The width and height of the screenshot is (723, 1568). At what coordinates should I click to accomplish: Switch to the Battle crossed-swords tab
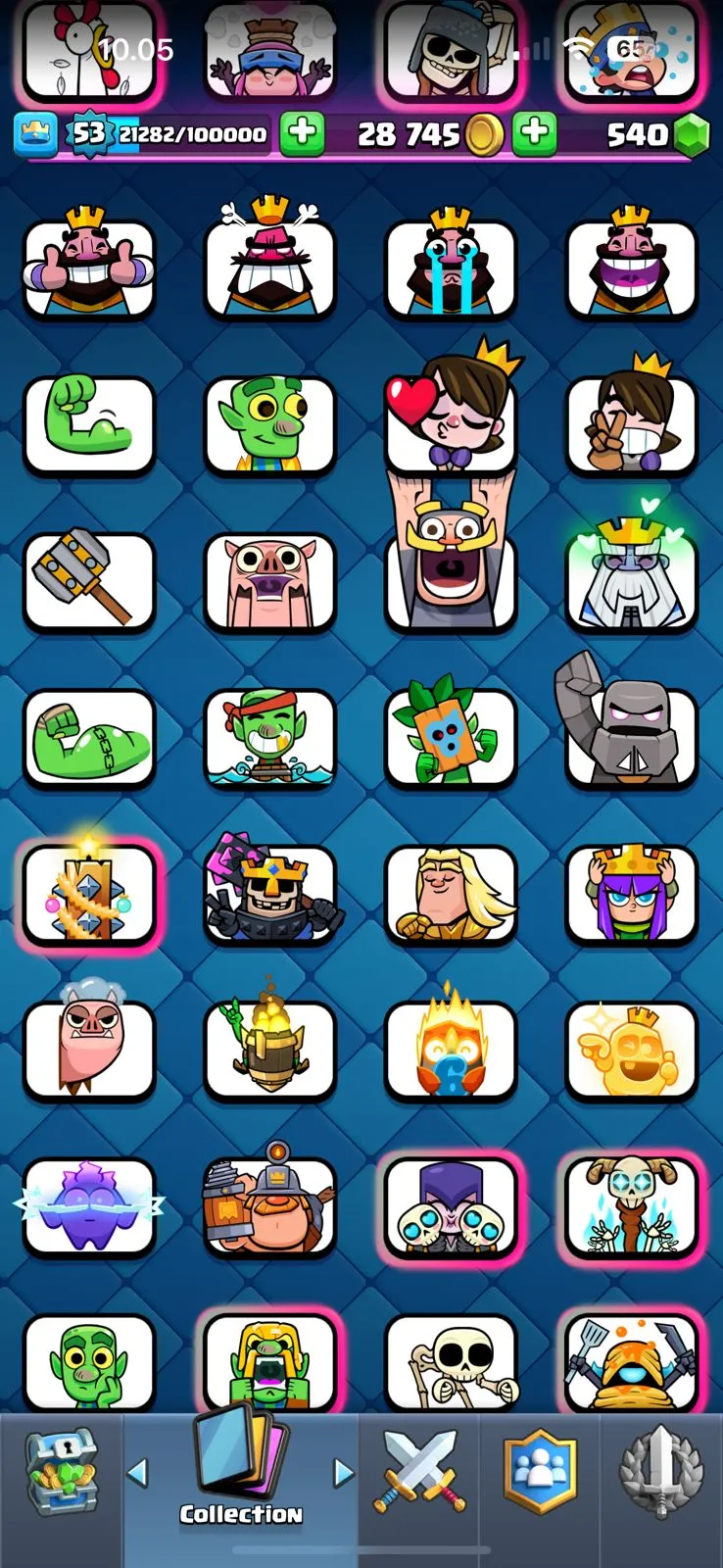click(x=418, y=1470)
